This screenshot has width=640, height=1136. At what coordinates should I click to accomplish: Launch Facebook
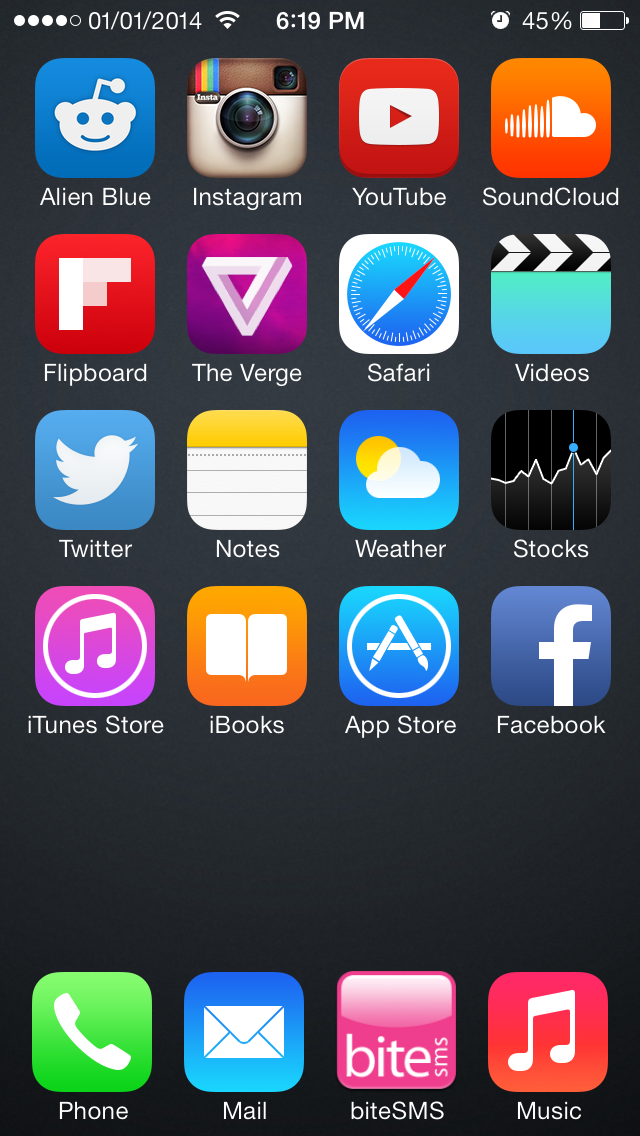(x=551, y=646)
